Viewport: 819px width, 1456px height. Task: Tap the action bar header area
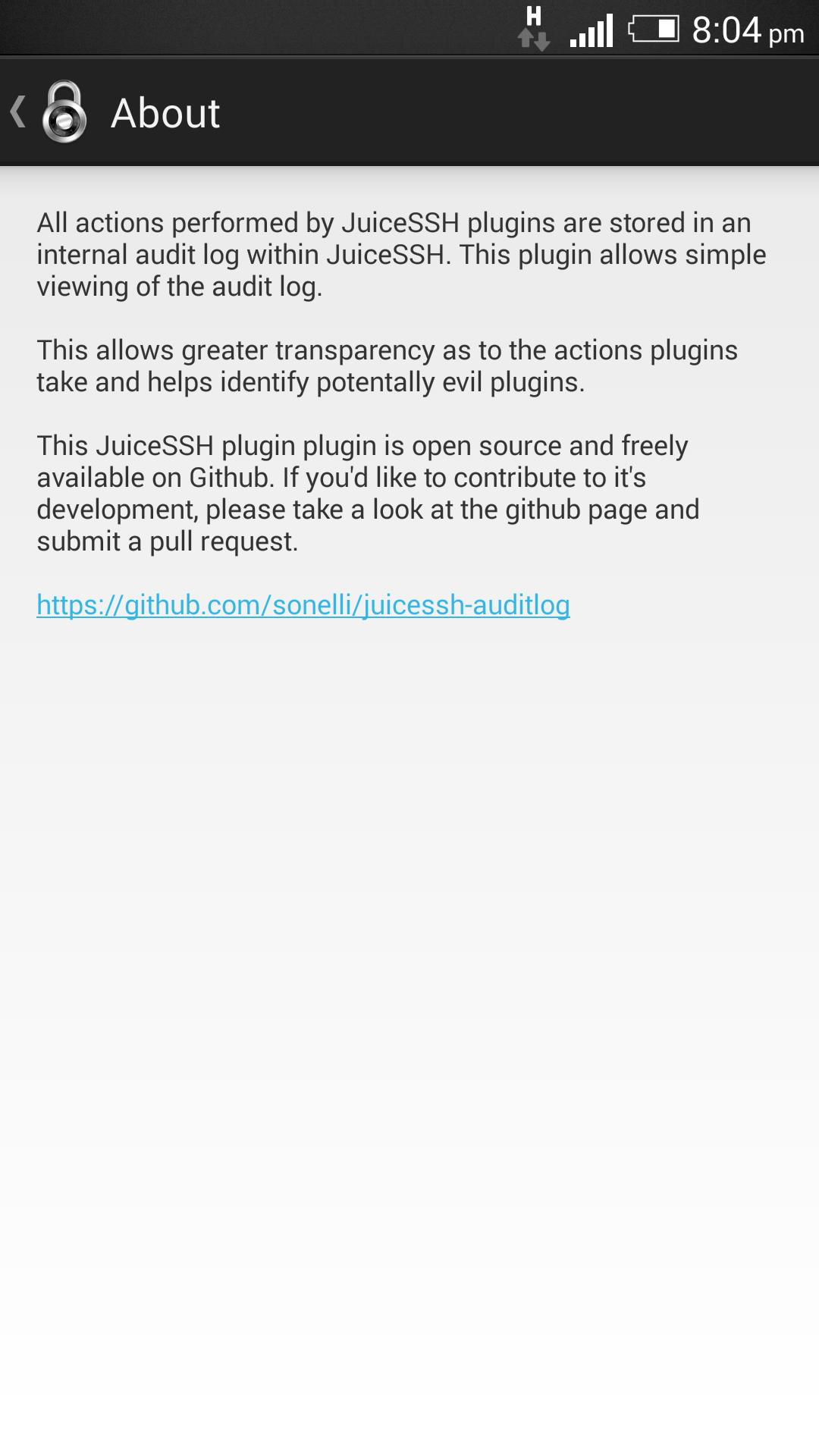click(x=409, y=112)
